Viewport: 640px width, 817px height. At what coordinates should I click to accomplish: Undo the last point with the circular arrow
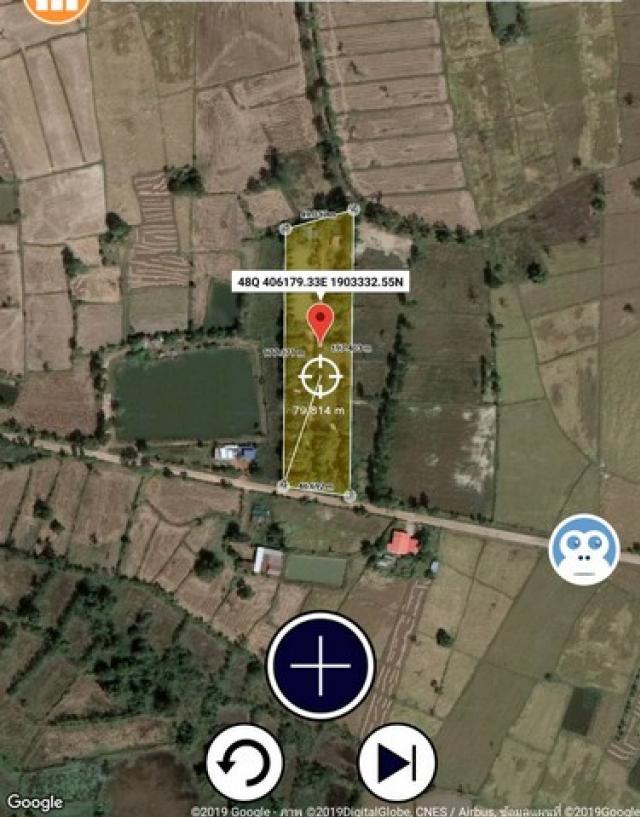pyautogui.click(x=244, y=763)
